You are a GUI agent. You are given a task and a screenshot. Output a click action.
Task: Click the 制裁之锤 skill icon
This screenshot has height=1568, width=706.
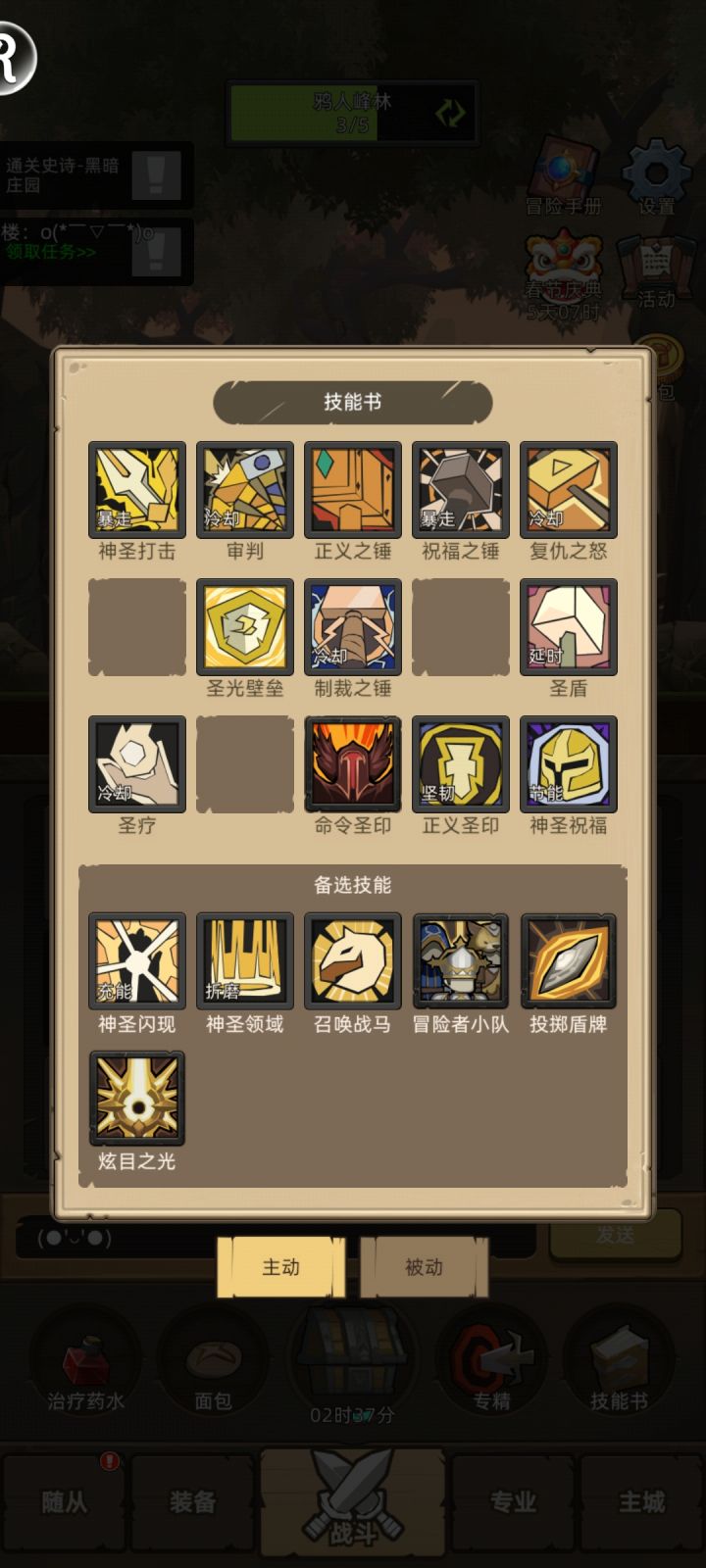click(x=352, y=627)
